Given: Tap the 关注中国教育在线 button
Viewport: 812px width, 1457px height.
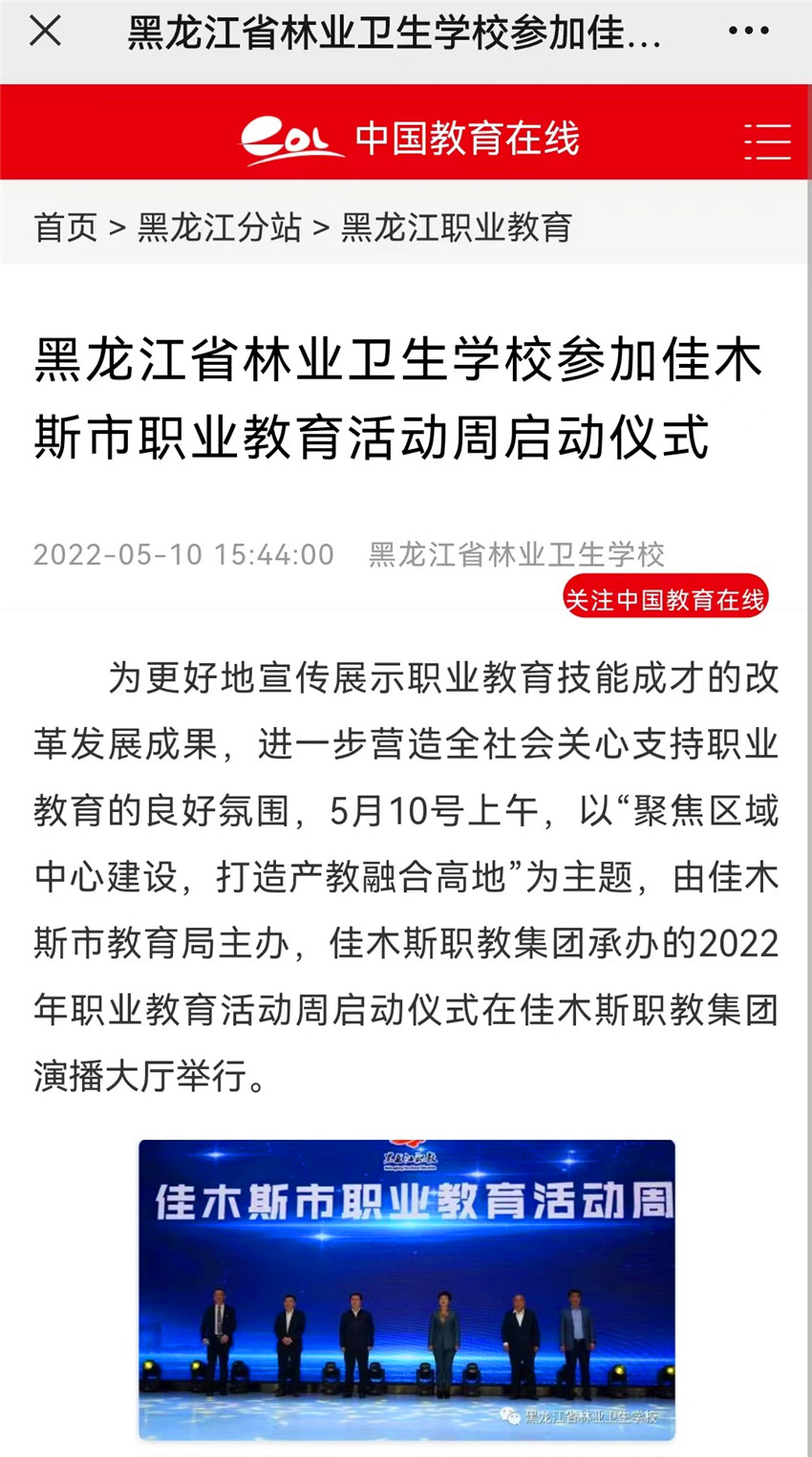Looking at the screenshot, I should tap(665, 598).
